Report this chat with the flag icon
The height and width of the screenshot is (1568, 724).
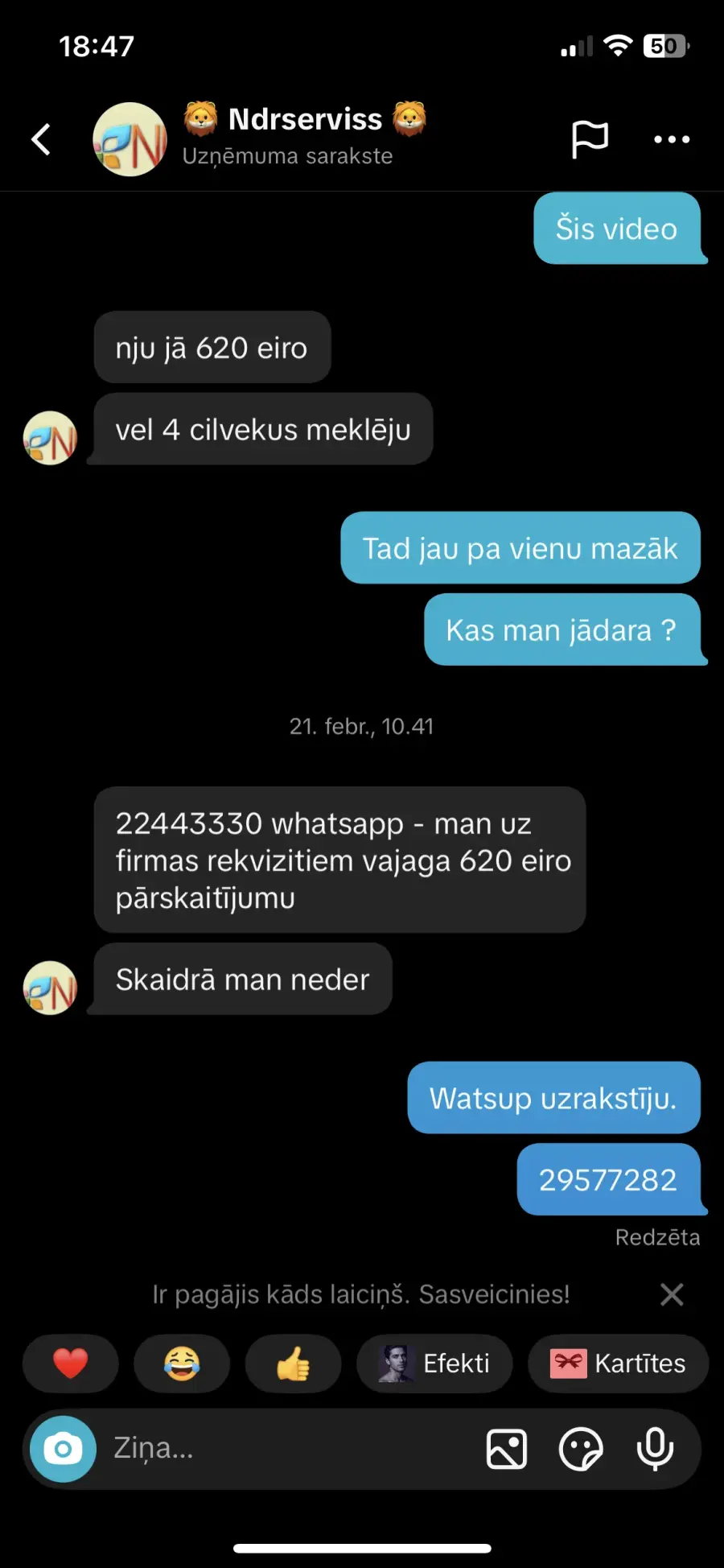point(590,139)
